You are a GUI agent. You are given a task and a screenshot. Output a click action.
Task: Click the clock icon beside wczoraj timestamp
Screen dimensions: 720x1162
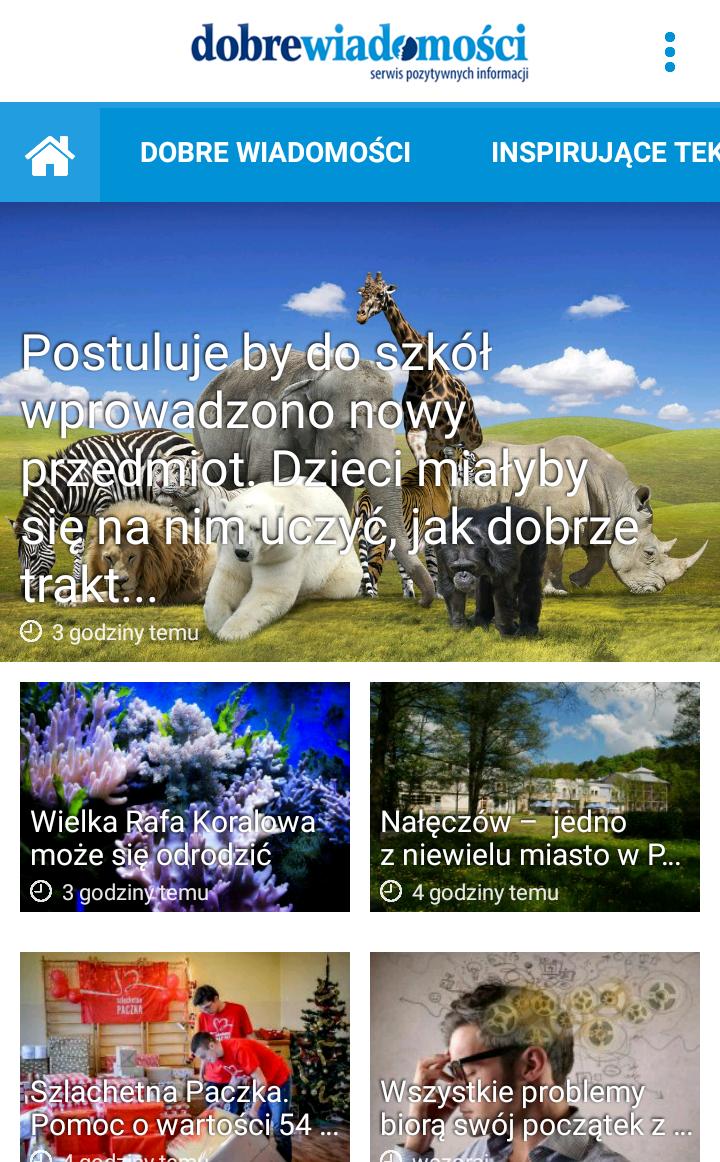(x=392, y=1157)
